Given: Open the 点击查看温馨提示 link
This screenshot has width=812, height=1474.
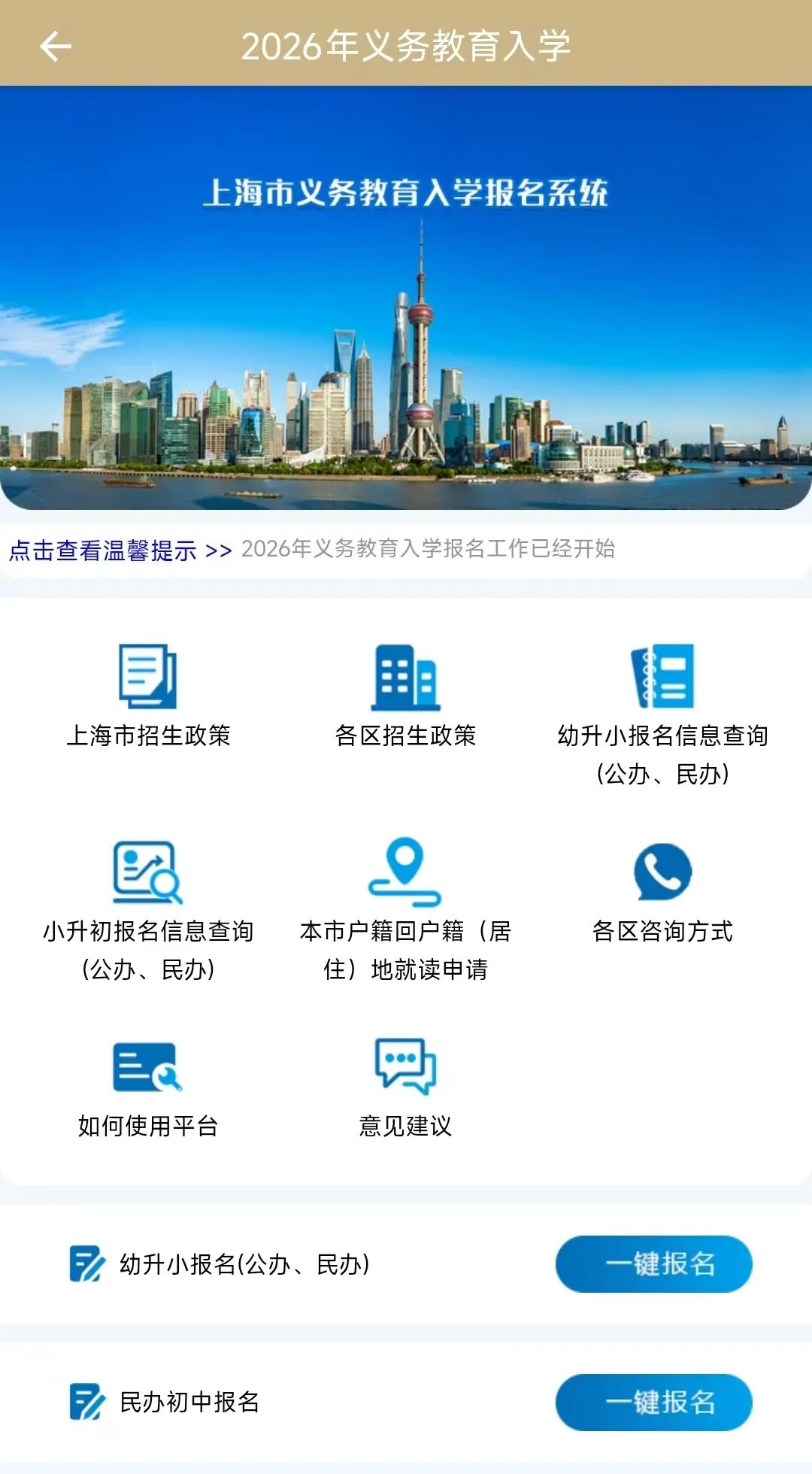Looking at the screenshot, I should pyautogui.click(x=120, y=550).
